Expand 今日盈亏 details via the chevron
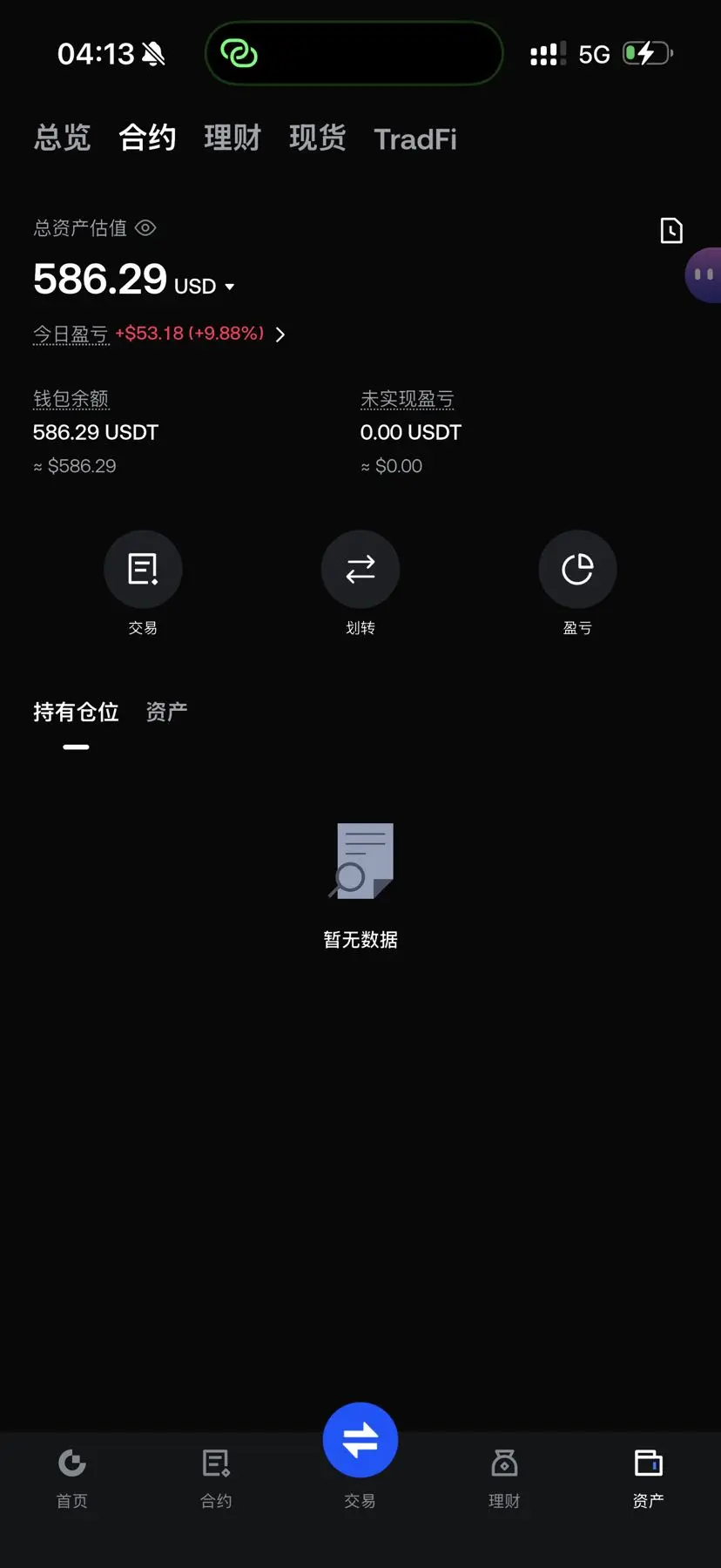Screen dimensions: 721x1568 [x=280, y=334]
